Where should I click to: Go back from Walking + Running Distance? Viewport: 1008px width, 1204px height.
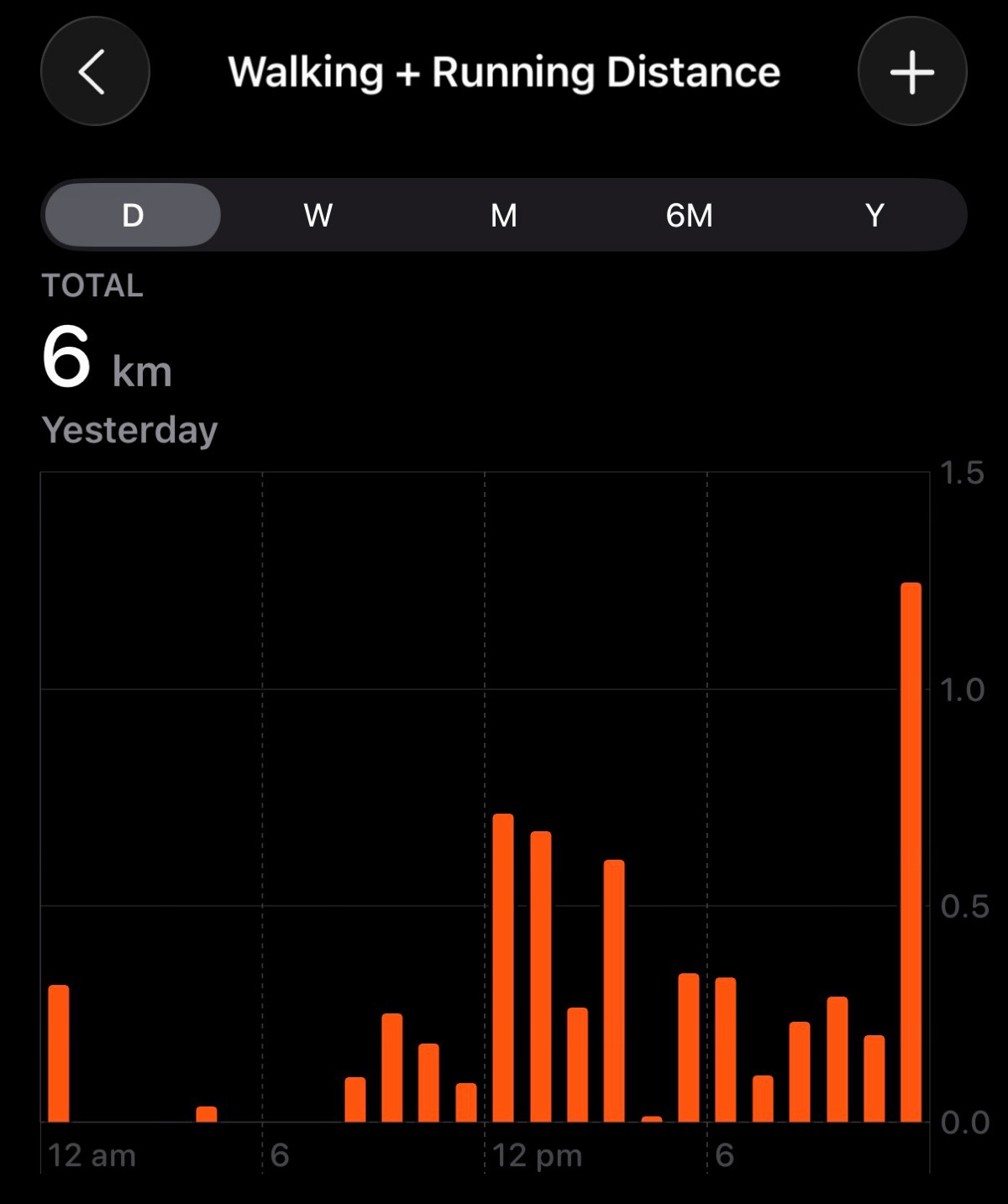95,71
